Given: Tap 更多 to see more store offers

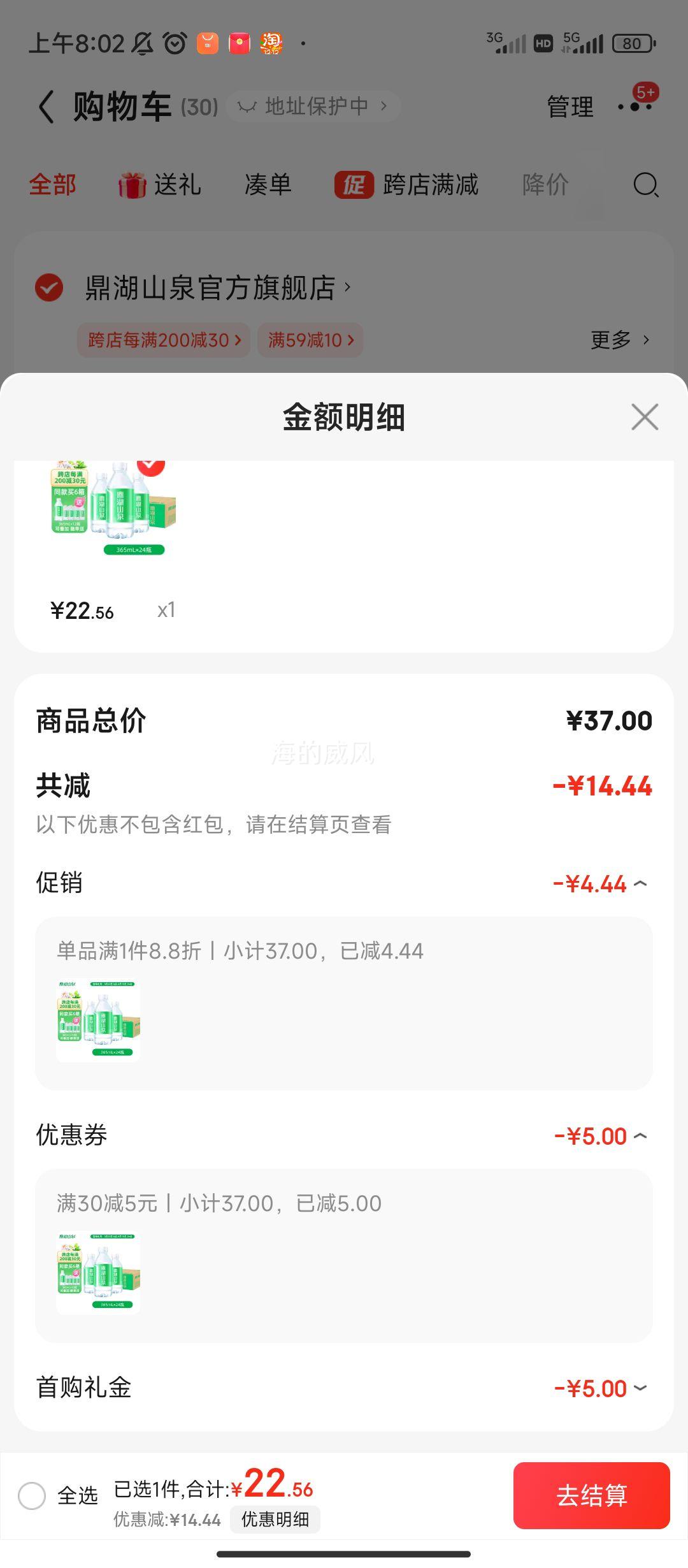Looking at the screenshot, I should [620, 340].
